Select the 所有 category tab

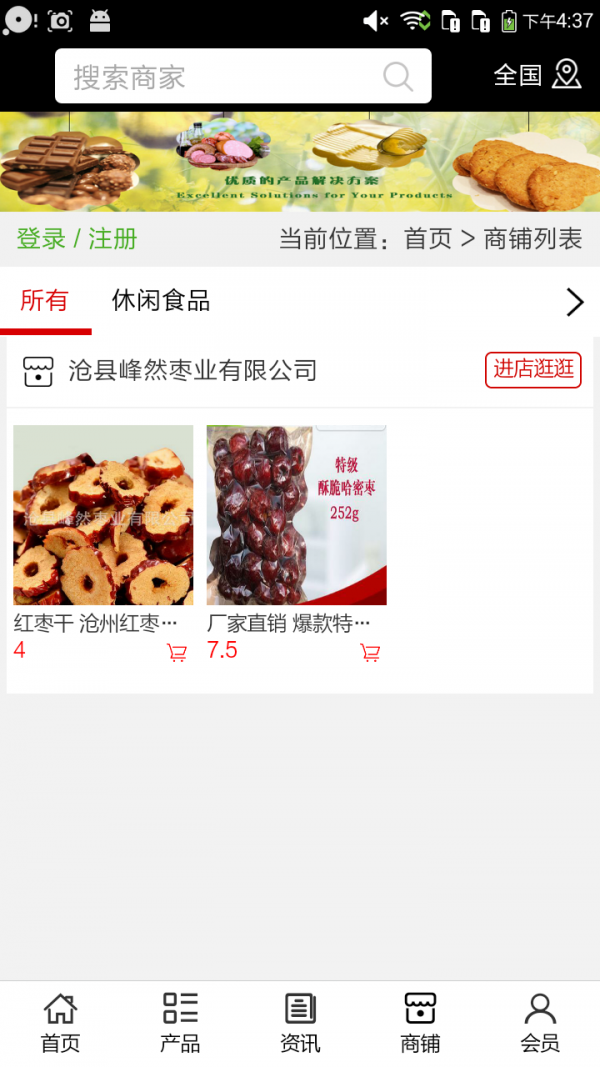tap(44, 301)
